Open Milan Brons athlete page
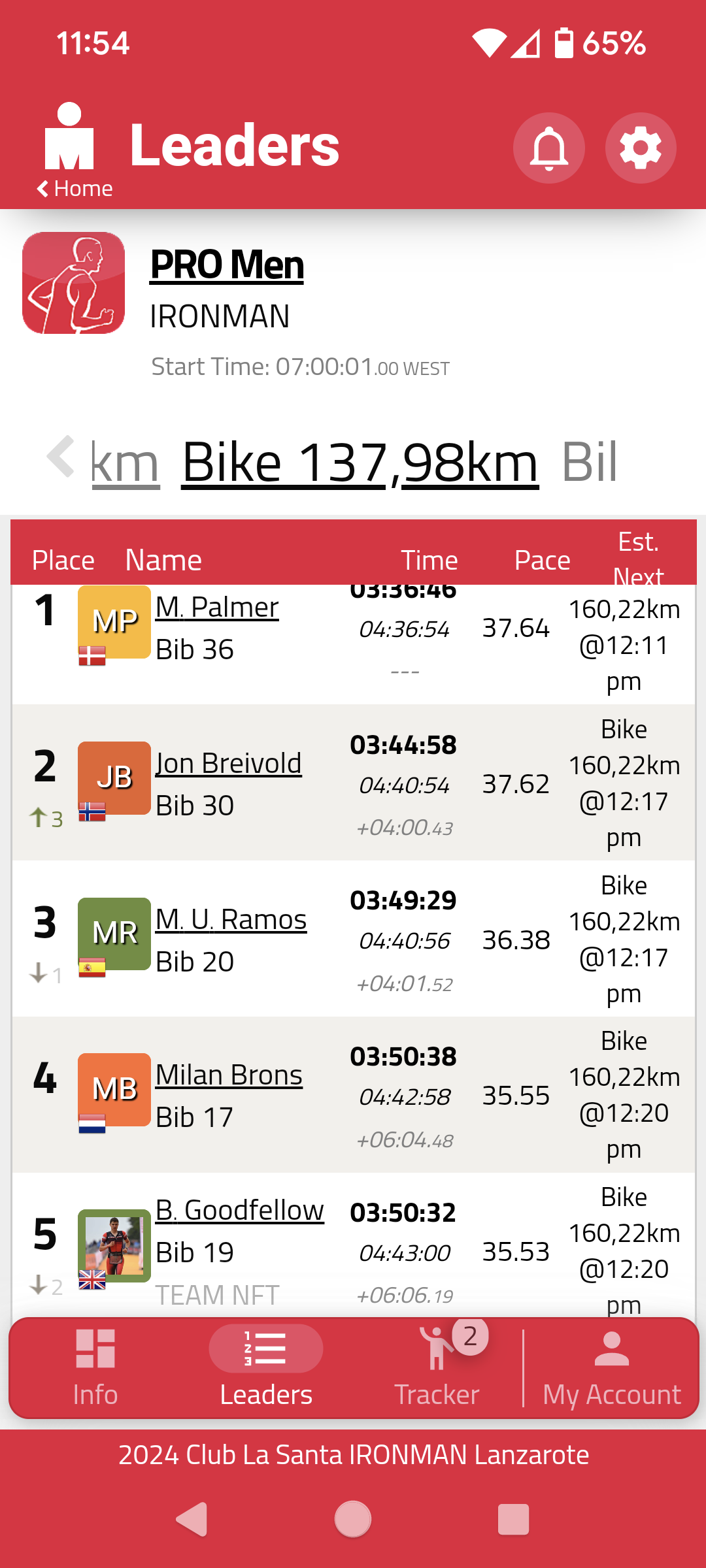Viewport: 706px width, 1568px height. coord(229,1075)
